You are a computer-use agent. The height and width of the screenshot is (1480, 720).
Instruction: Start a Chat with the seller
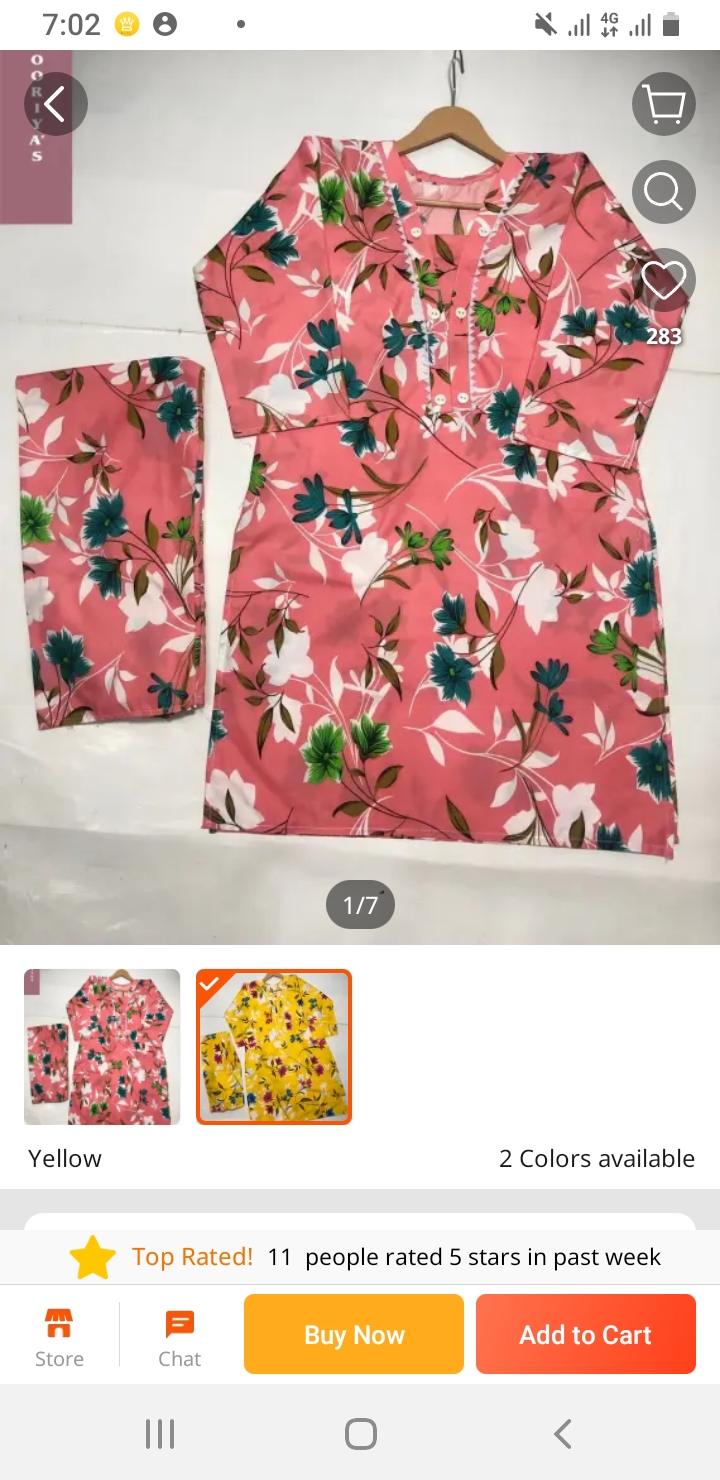179,1338
